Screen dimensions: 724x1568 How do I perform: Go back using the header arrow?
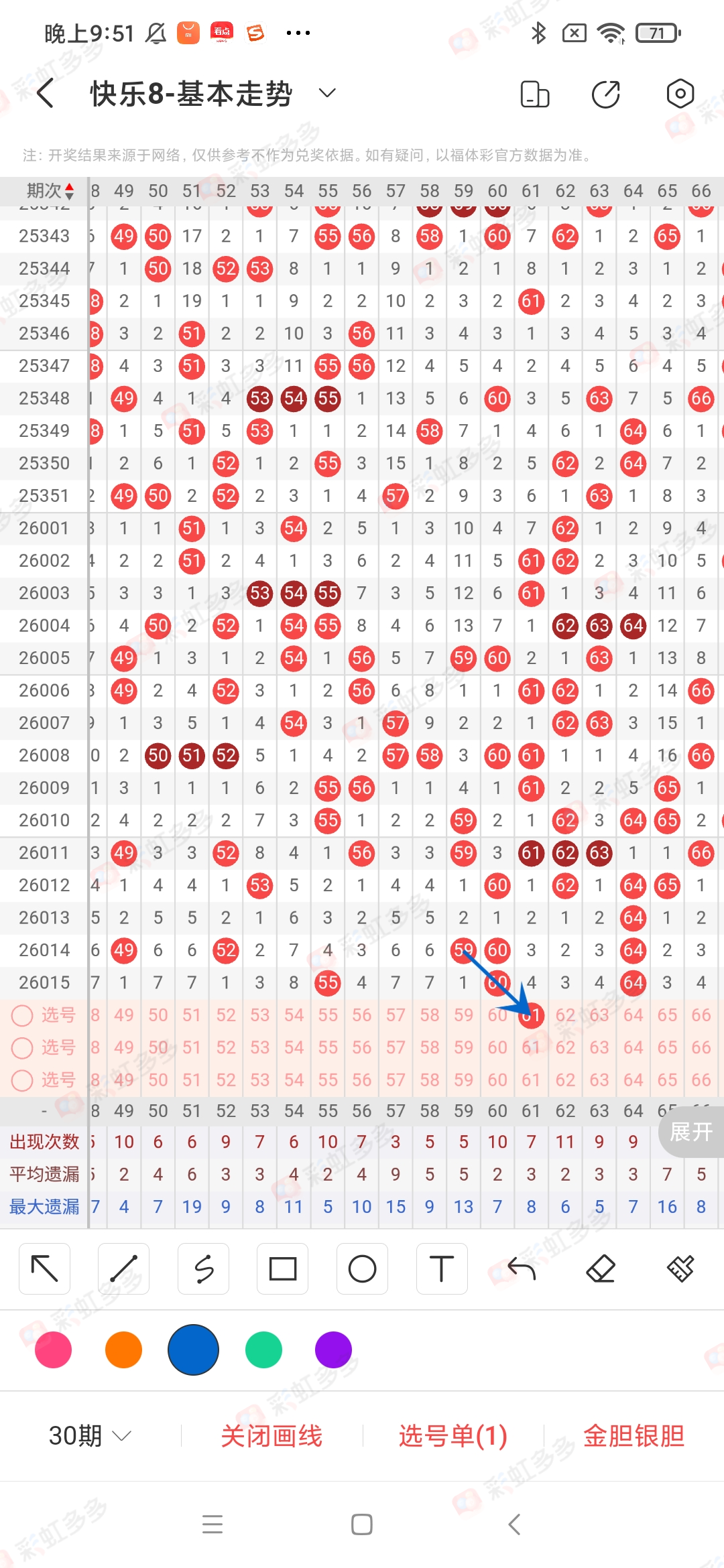[46, 93]
